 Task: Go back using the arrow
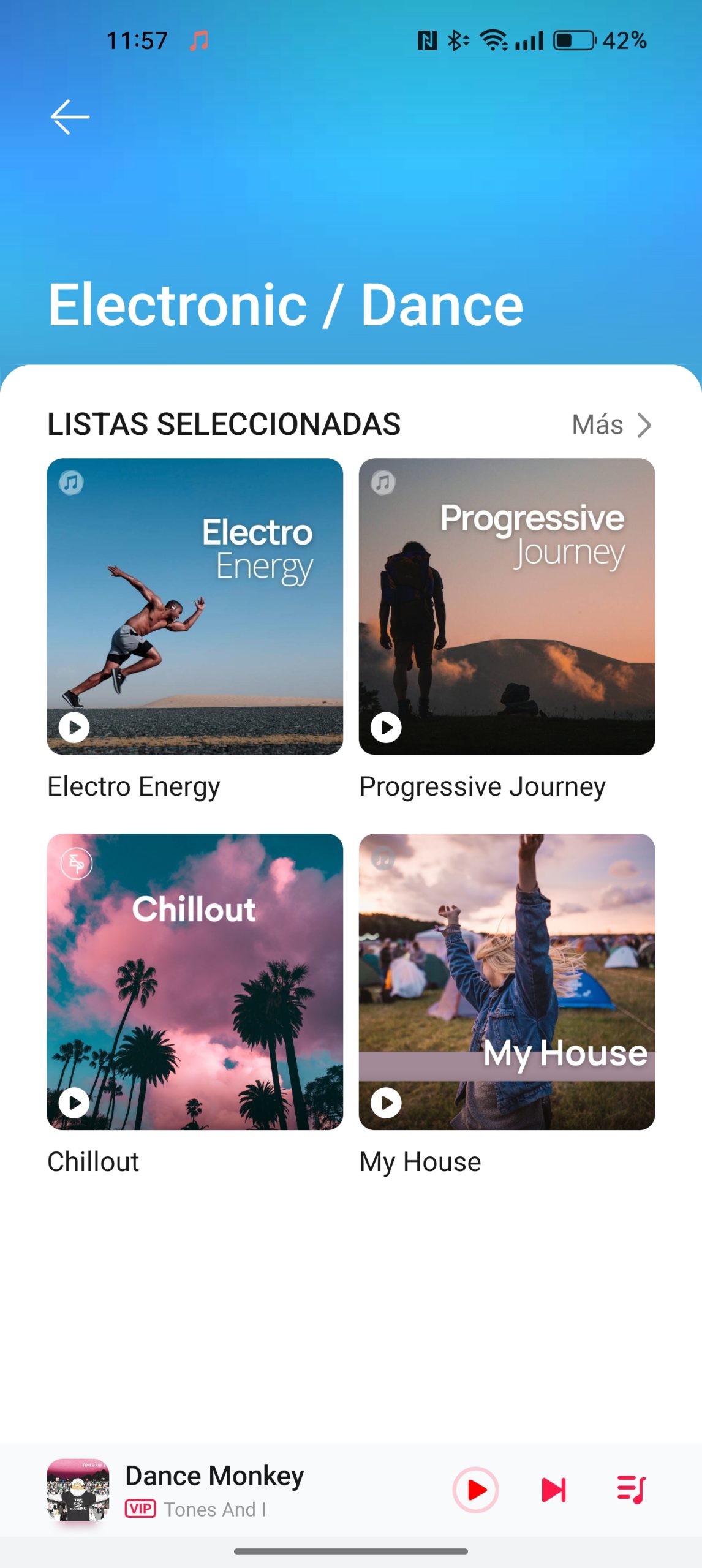point(70,116)
